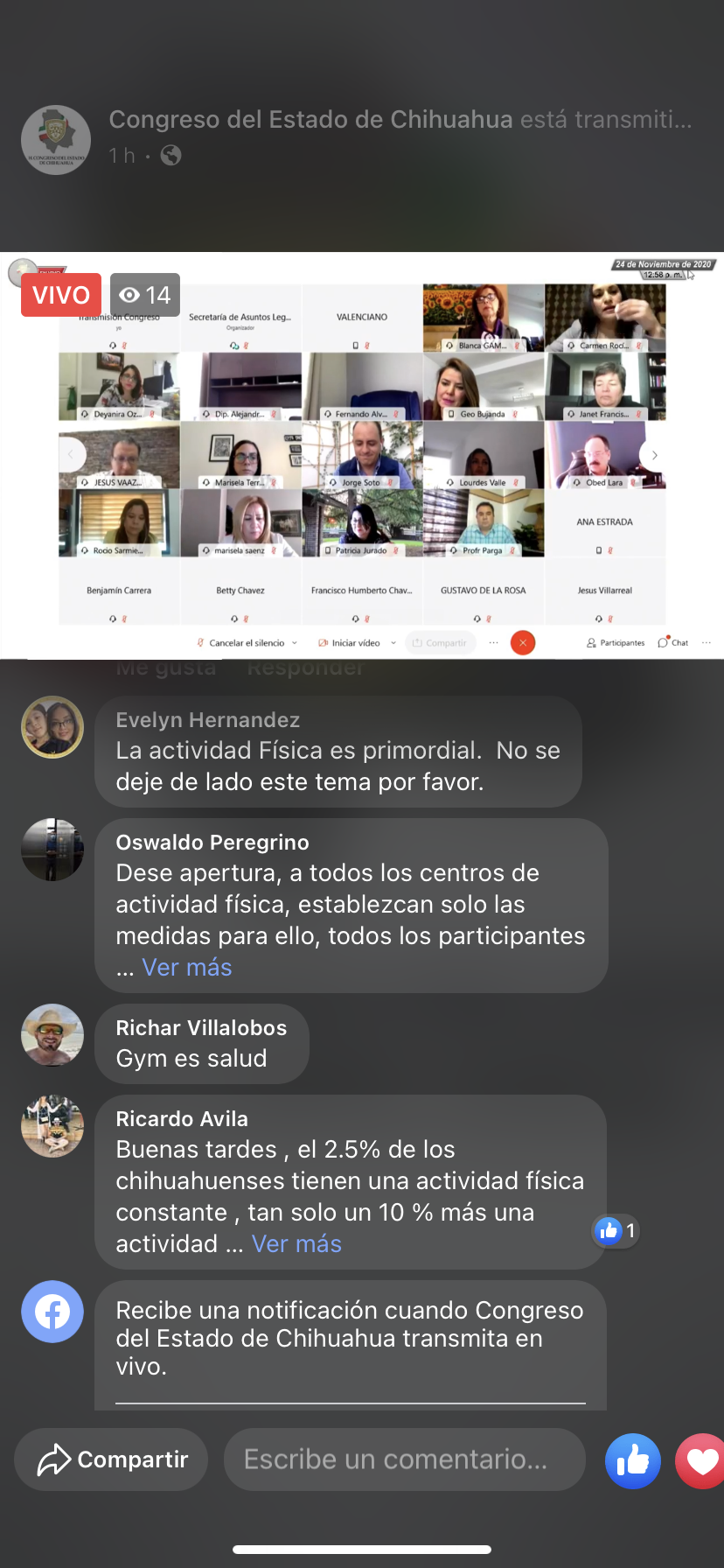Screen dimensions: 724x1568
Task: Open the Congreso page profile picture
Action: [x=56, y=140]
